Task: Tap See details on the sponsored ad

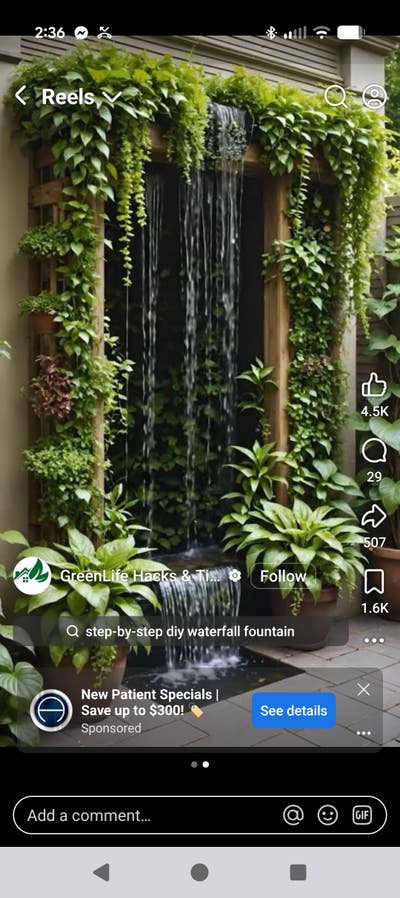Action: 293,710
